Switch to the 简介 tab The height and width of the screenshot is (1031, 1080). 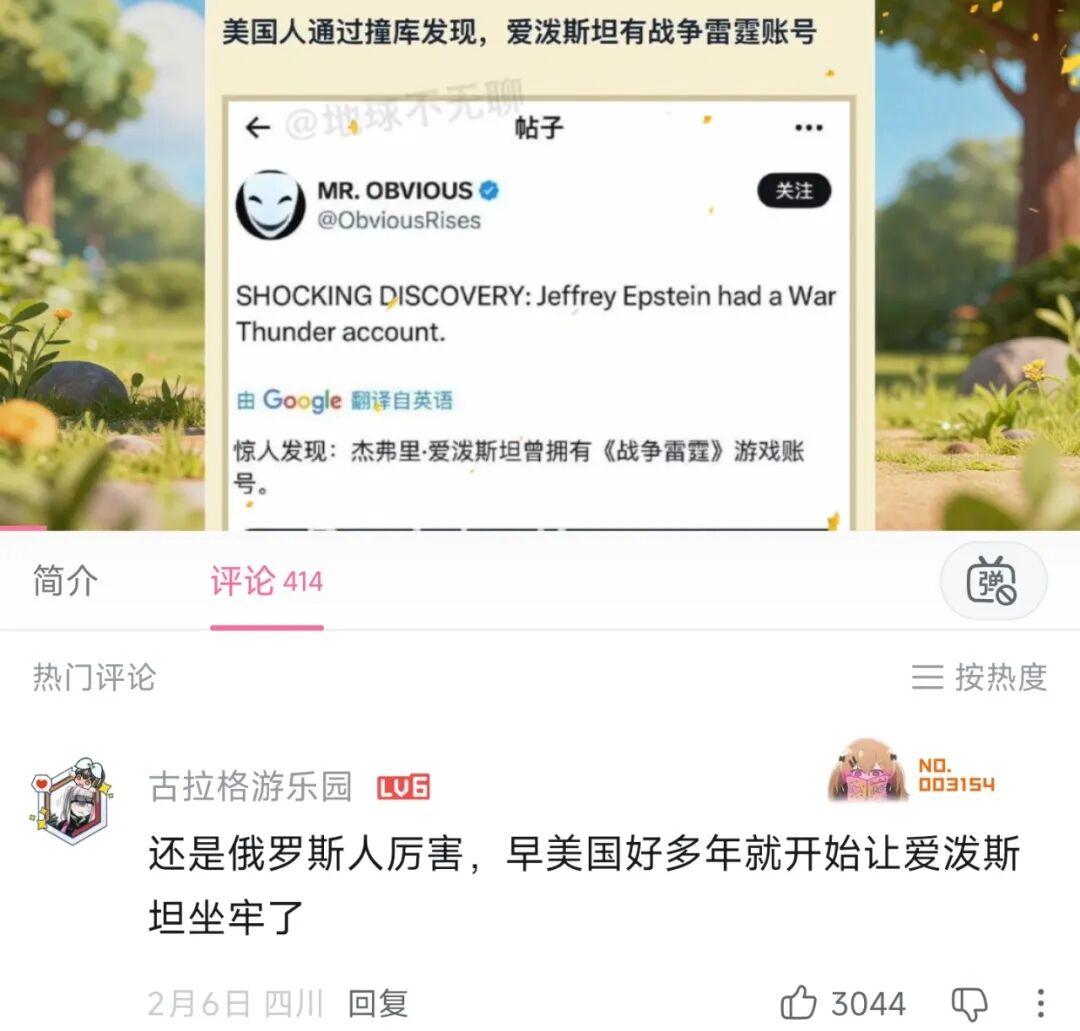[65, 581]
